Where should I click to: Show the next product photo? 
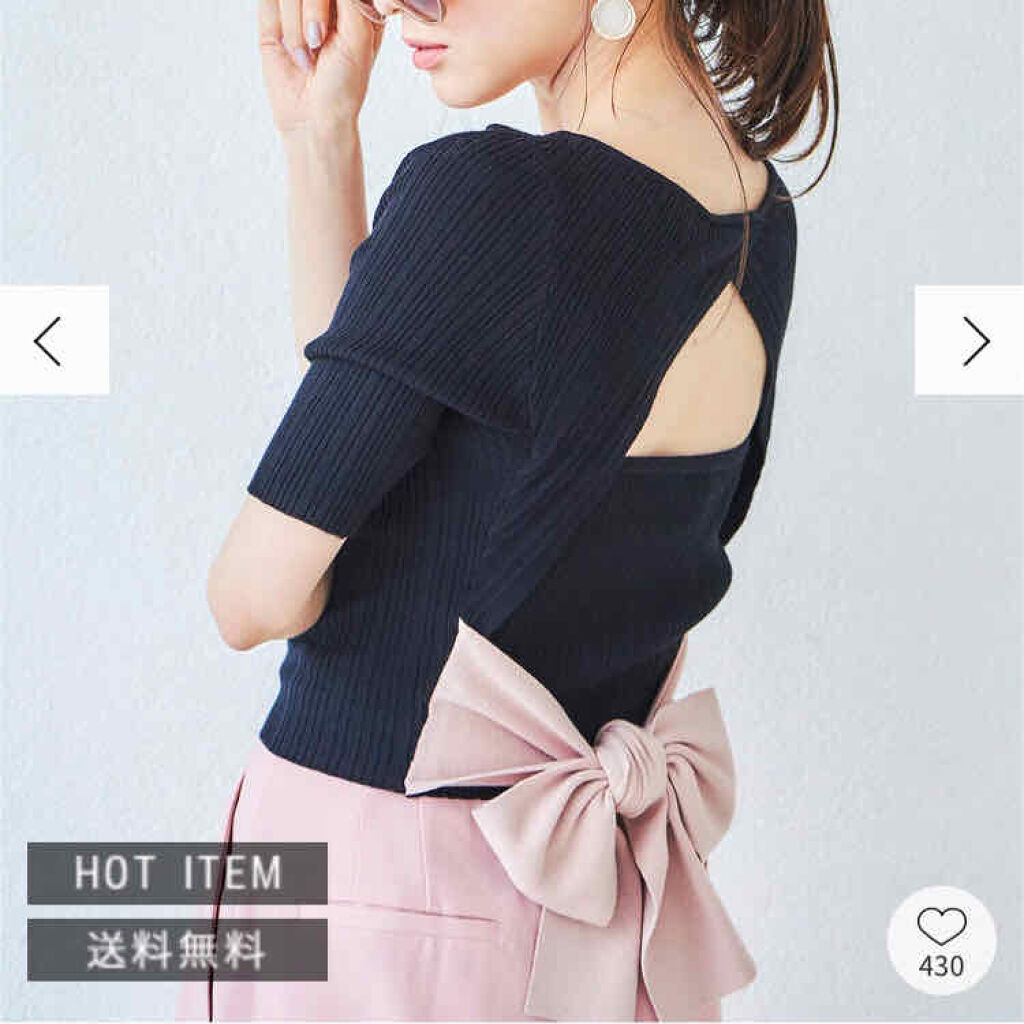[970, 340]
